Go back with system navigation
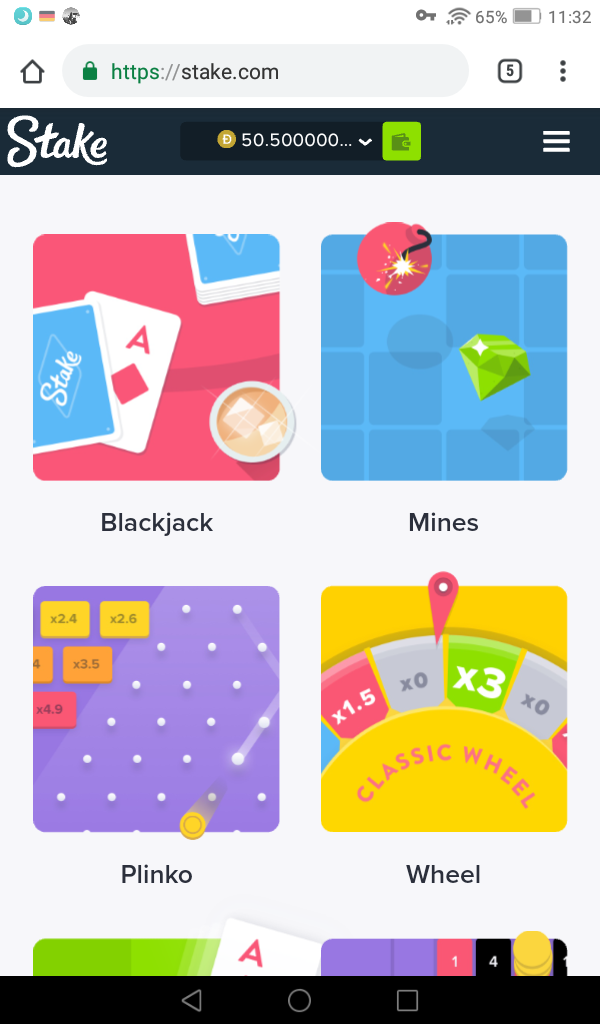This screenshot has height=1024, width=600. pos(191,1000)
